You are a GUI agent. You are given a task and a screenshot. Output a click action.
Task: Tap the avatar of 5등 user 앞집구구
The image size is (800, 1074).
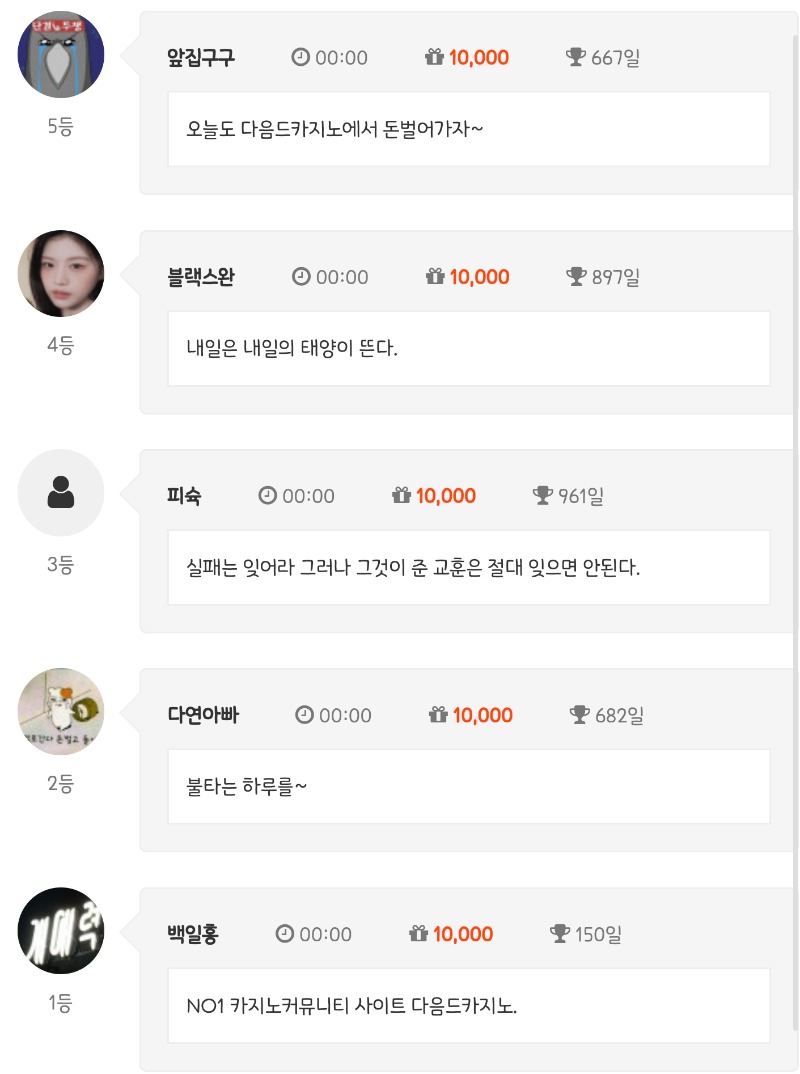[61, 55]
